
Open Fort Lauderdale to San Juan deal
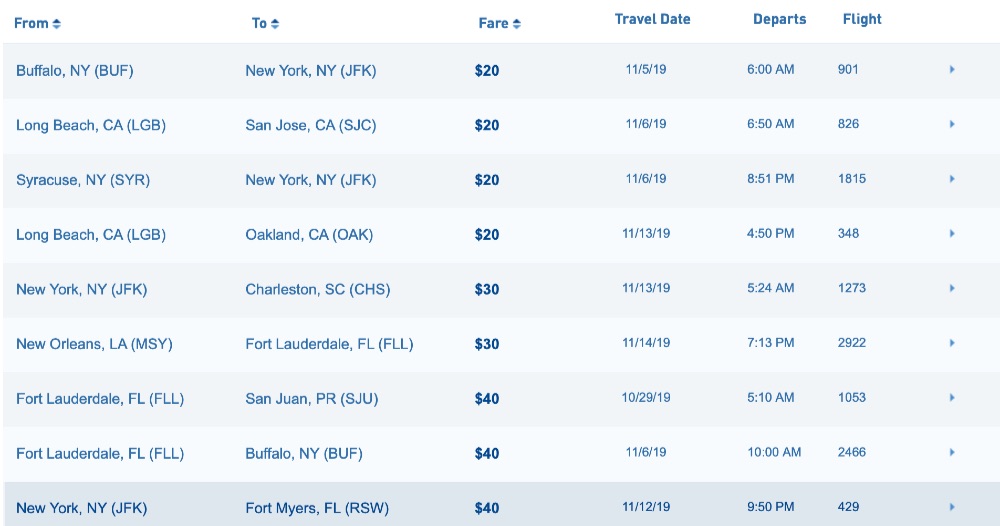click(951, 398)
